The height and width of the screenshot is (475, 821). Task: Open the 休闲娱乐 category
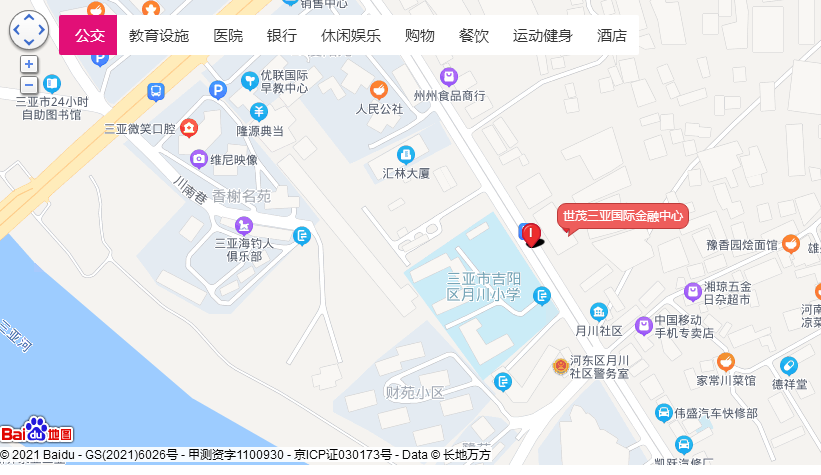351,36
